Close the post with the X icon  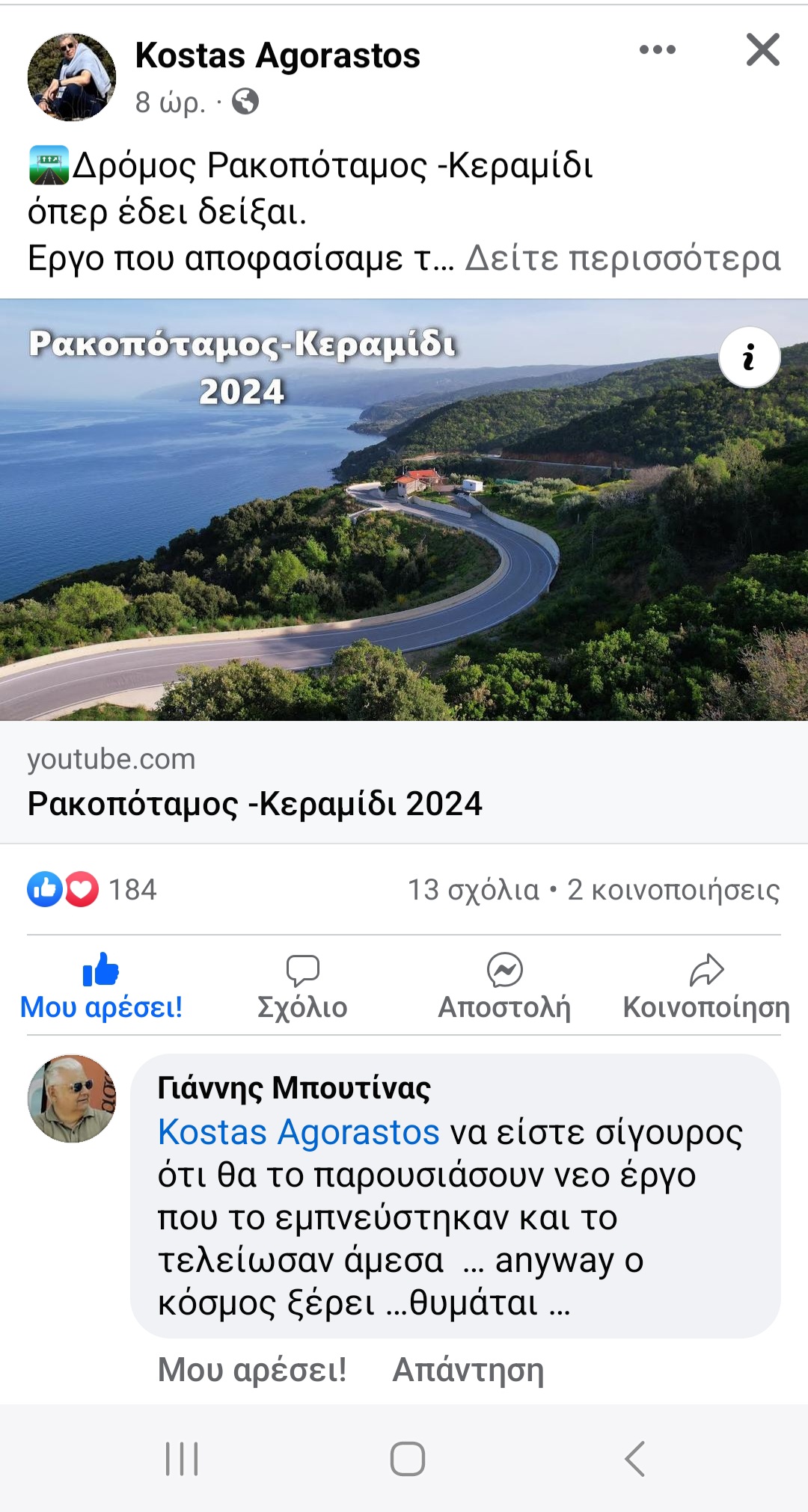[x=762, y=51]
